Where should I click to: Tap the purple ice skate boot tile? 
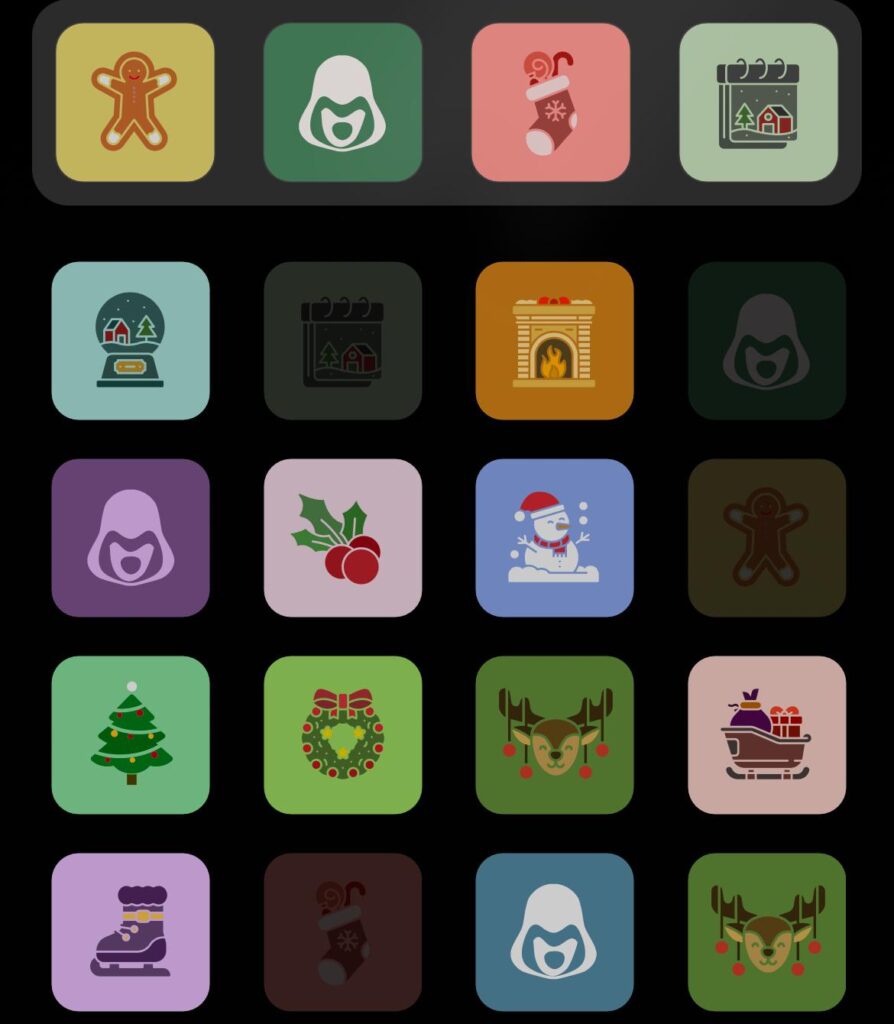131,932
